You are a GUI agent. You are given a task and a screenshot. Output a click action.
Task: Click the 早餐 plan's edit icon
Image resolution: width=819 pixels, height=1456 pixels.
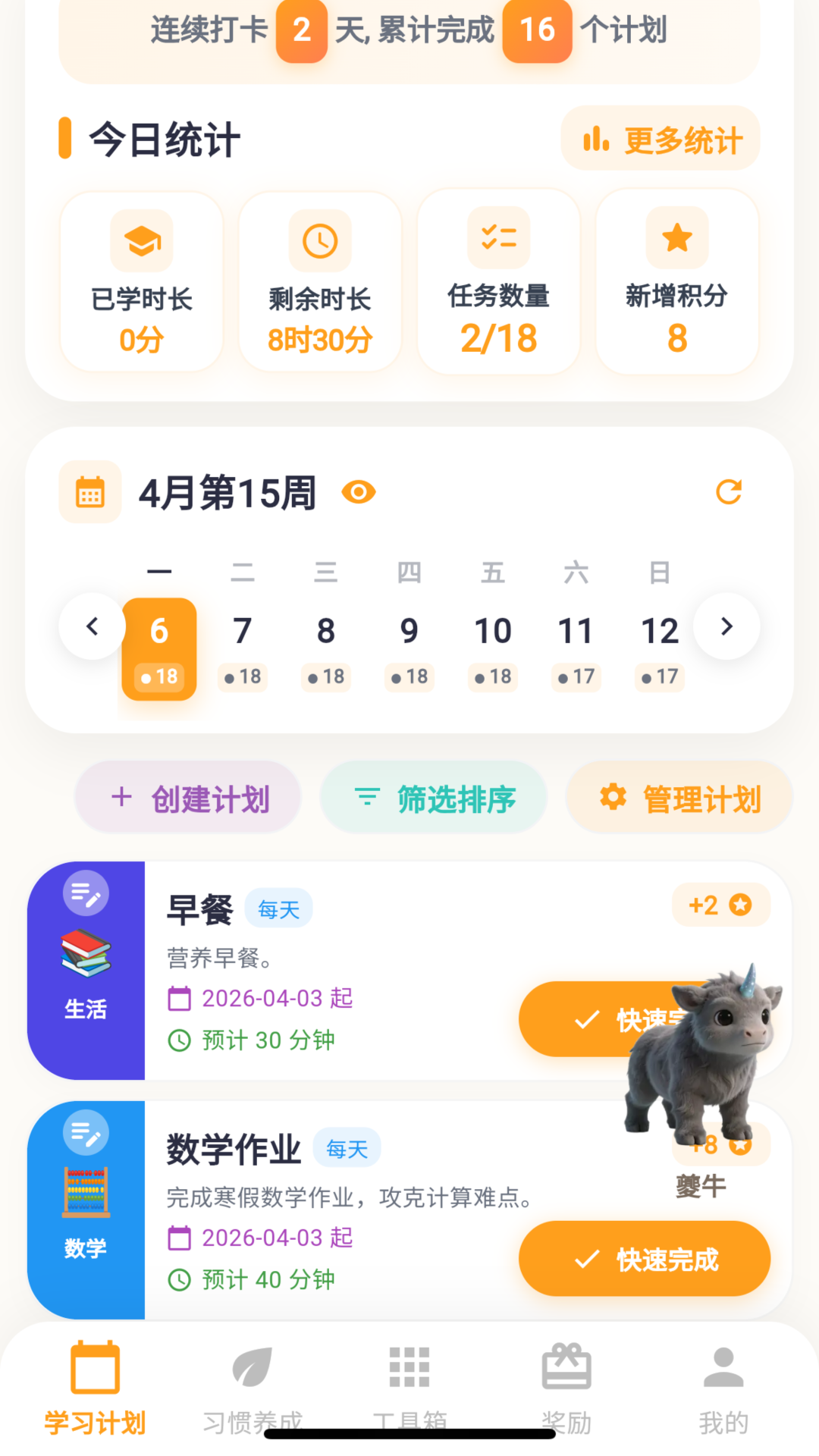coord(86,894)
